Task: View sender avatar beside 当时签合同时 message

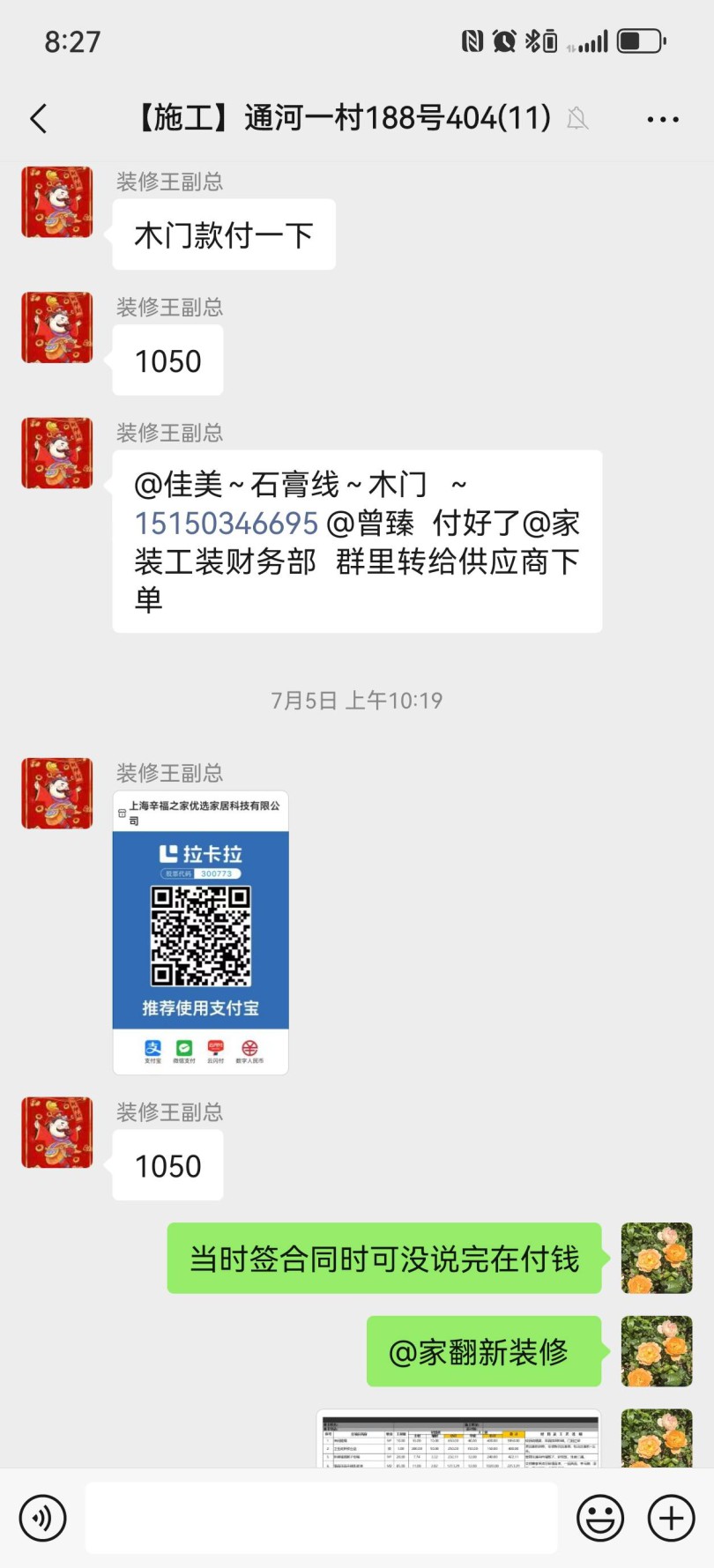Action: click(x=657, y=1258)
